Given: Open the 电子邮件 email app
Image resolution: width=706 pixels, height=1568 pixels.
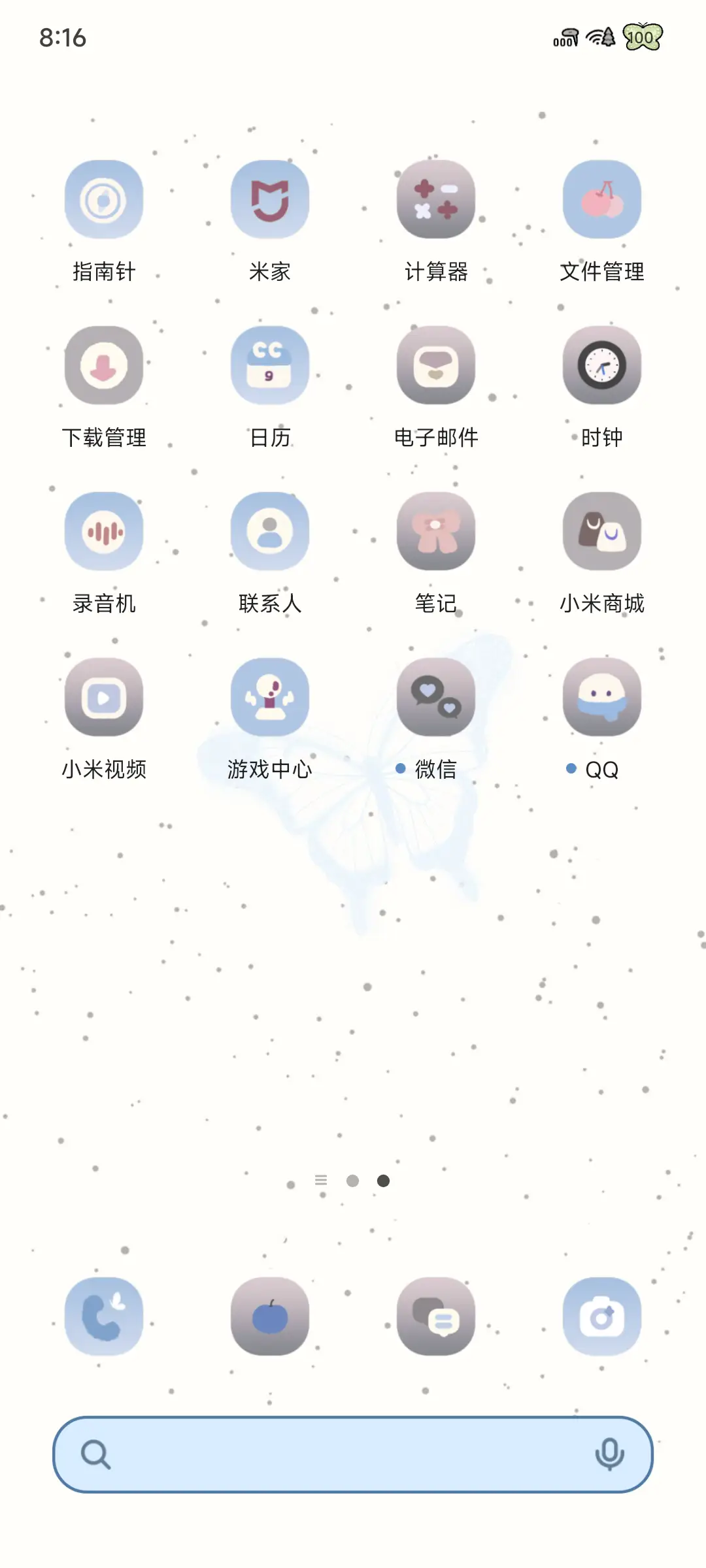Looking at the screenshot, I should coord(435,366).
